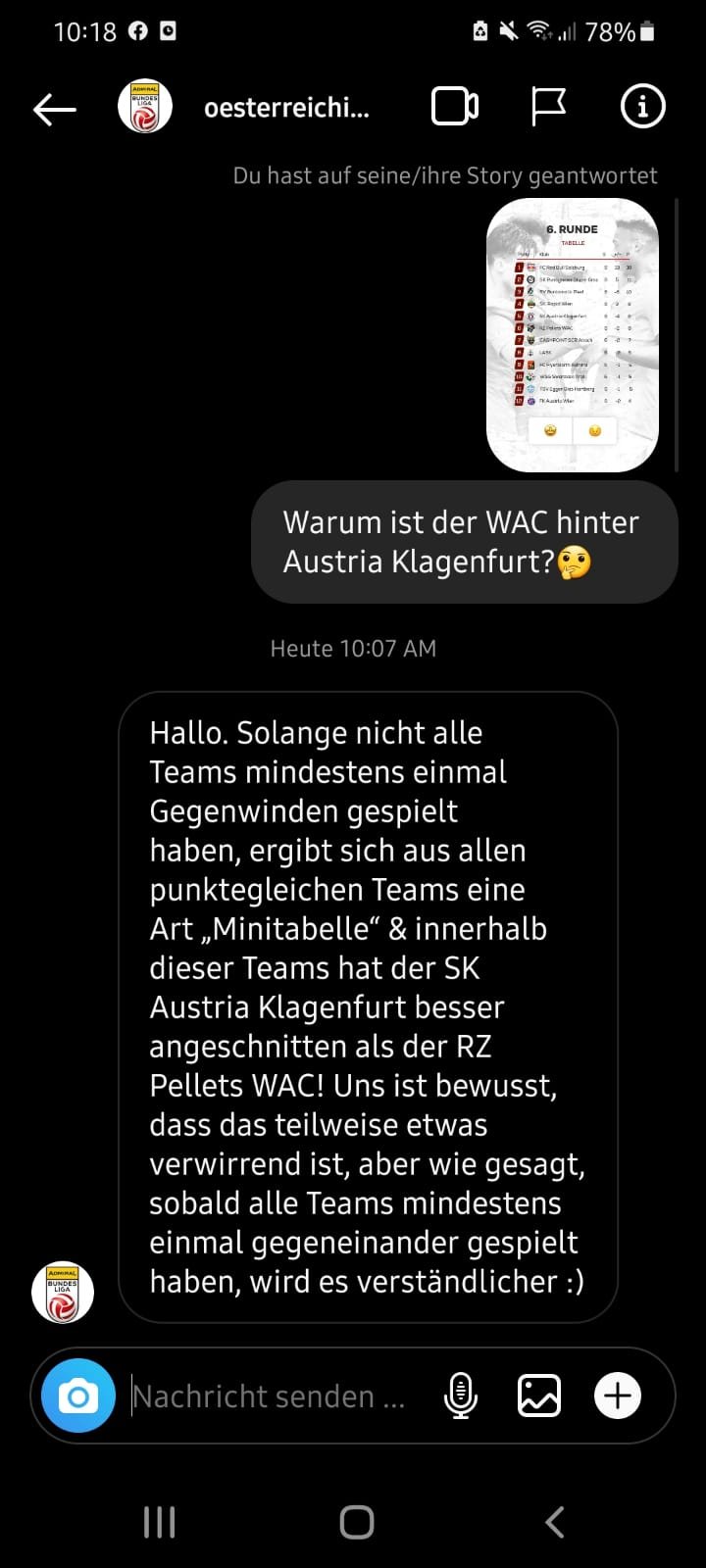This screenshot has width=706, height=1568.
Task: Record a voice message with the microphone
Action: click(461, 1396)
